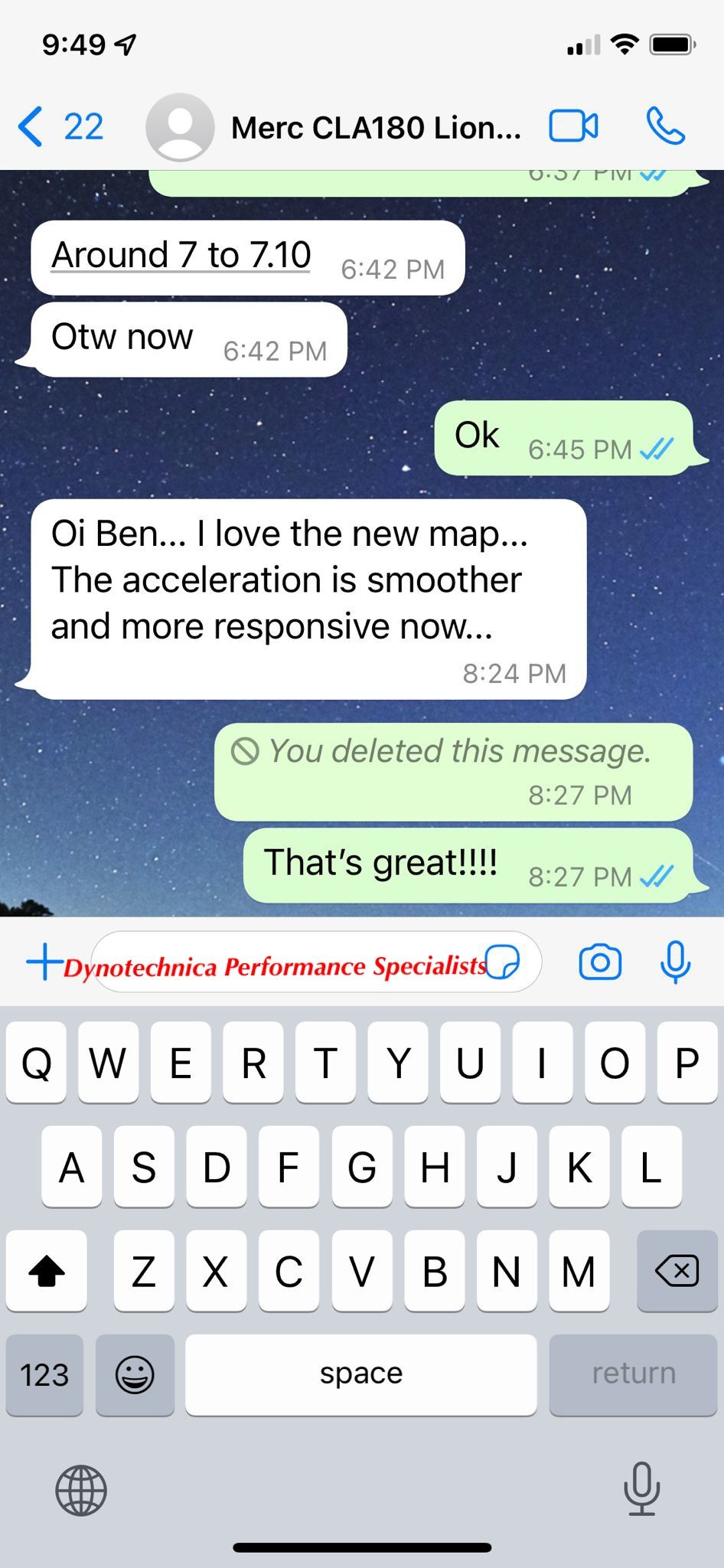724x1568 pixels.
Task: Tap the space bar
Action: pyautogui.click(x=360, y=1375)
